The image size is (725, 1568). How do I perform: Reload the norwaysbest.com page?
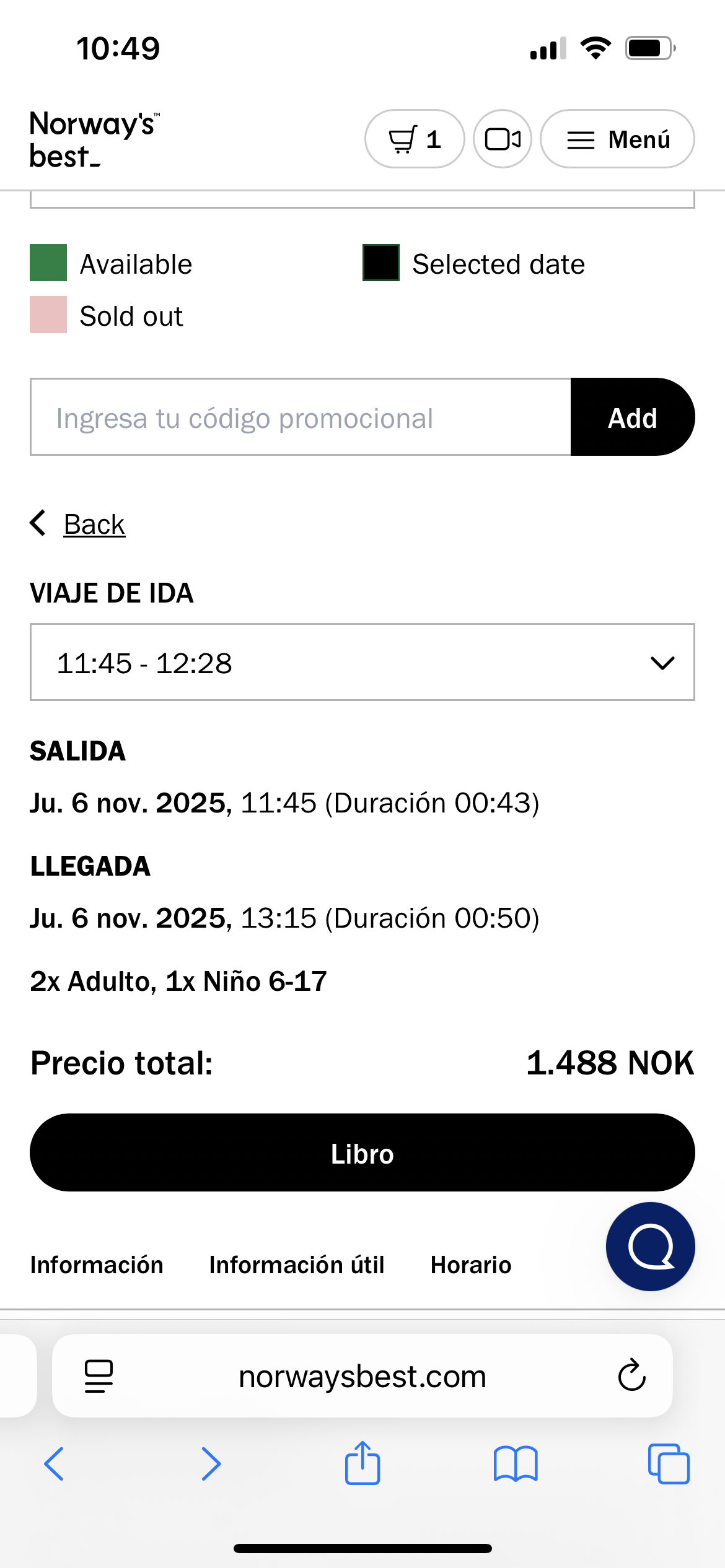click(631, 1375)
